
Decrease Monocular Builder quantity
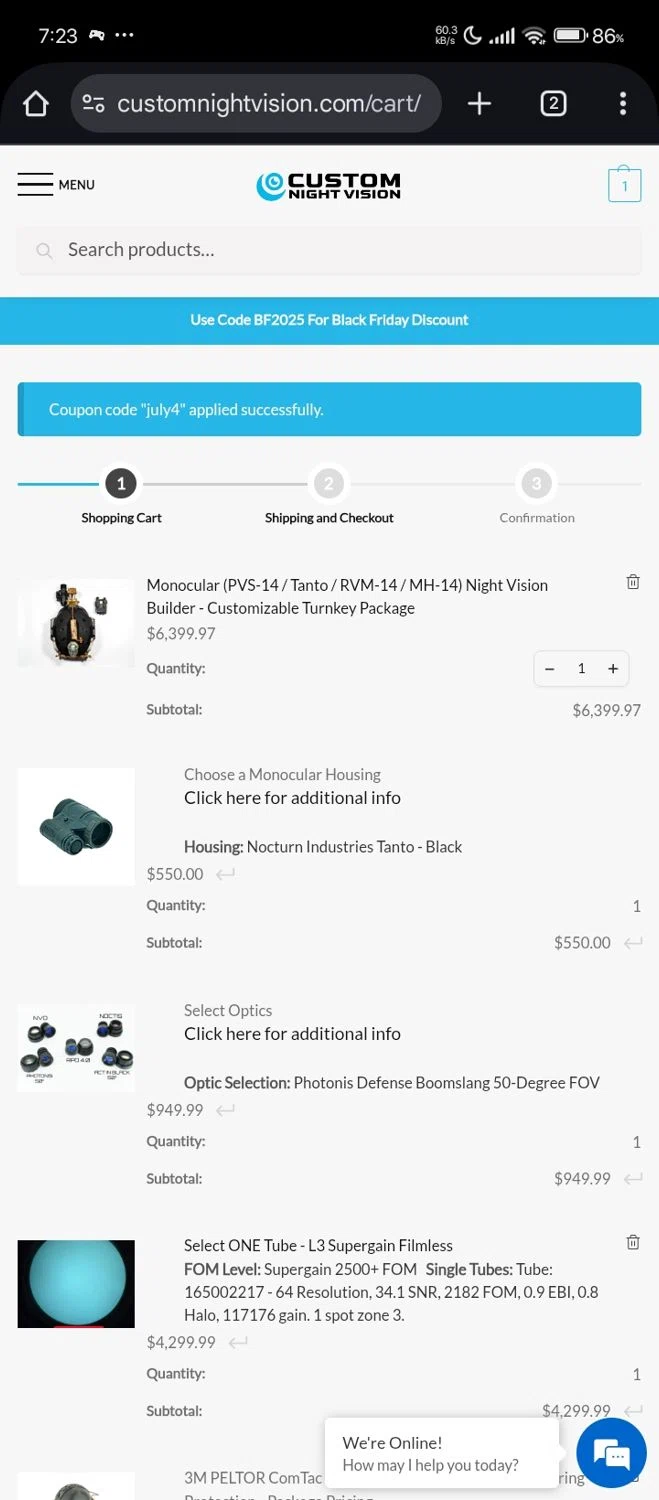point(549,669)
